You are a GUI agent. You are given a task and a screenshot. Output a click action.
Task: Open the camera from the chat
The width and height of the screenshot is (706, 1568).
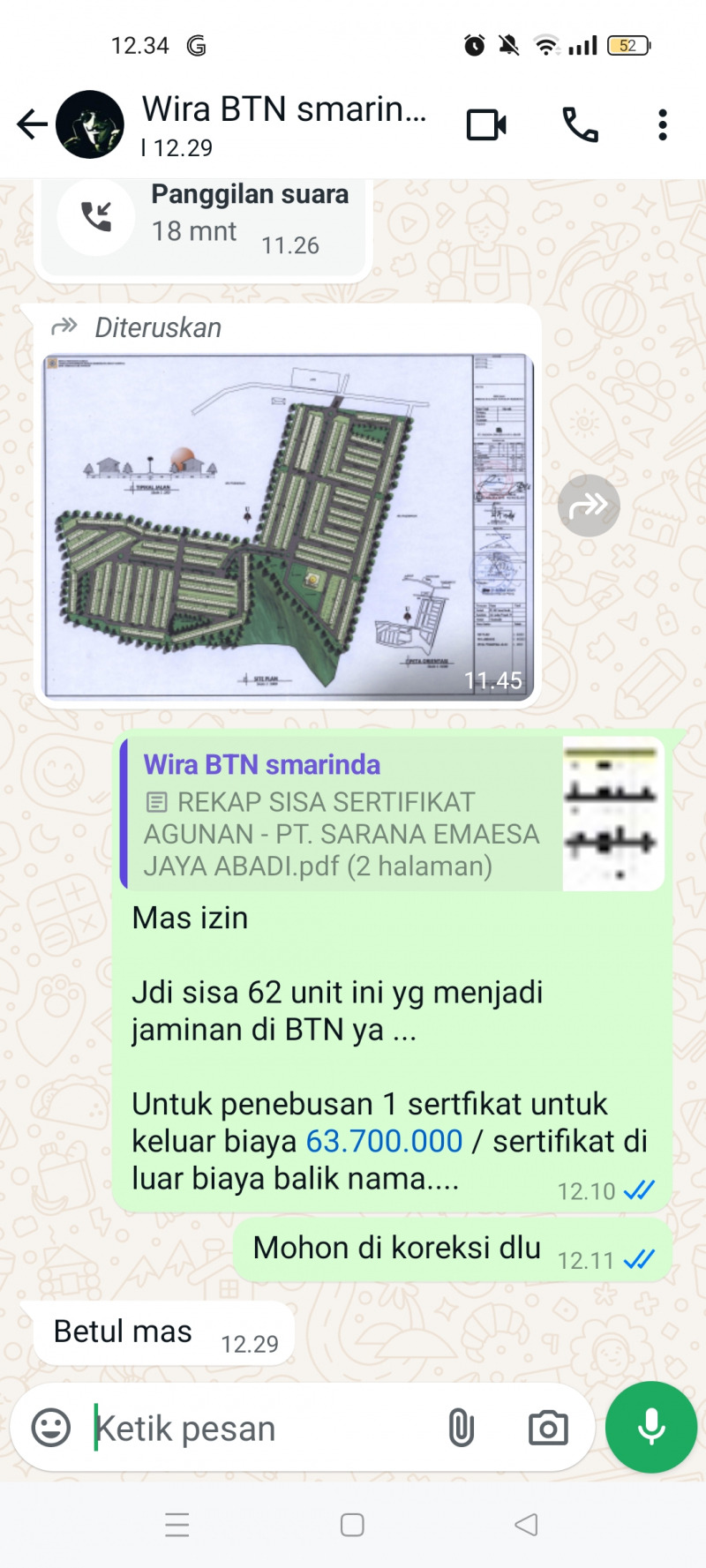pos(548,1427)
